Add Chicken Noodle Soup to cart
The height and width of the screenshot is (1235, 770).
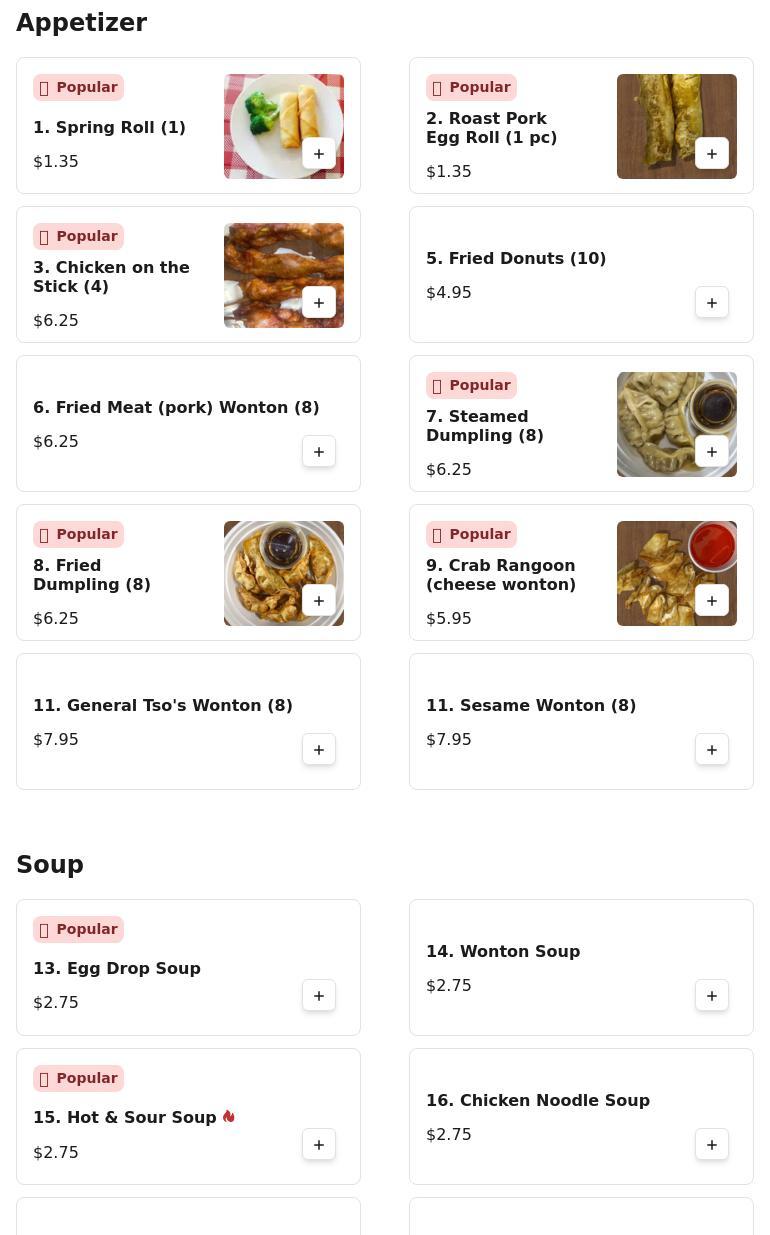(712, 1145)
